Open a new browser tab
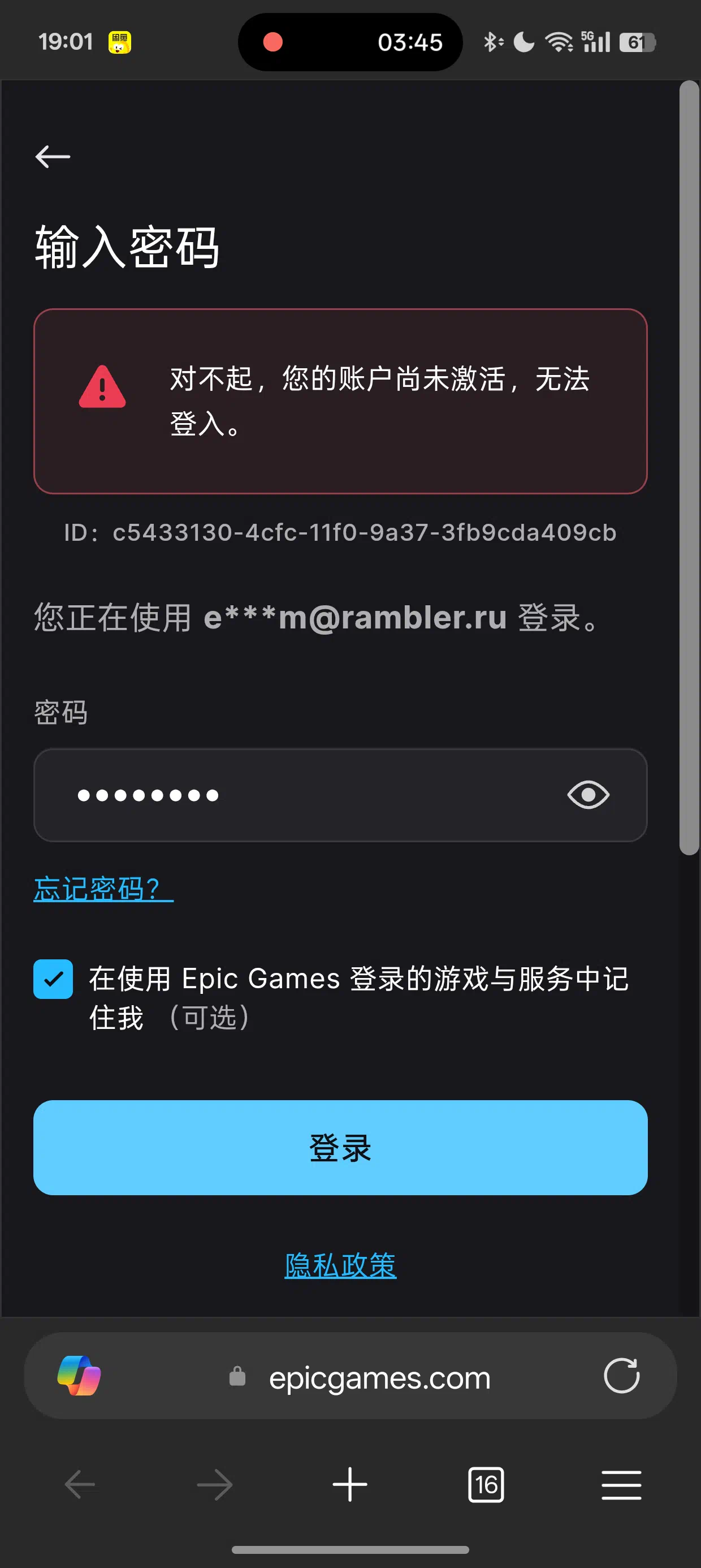The image size is (701, 1568). coord(350,1484)
